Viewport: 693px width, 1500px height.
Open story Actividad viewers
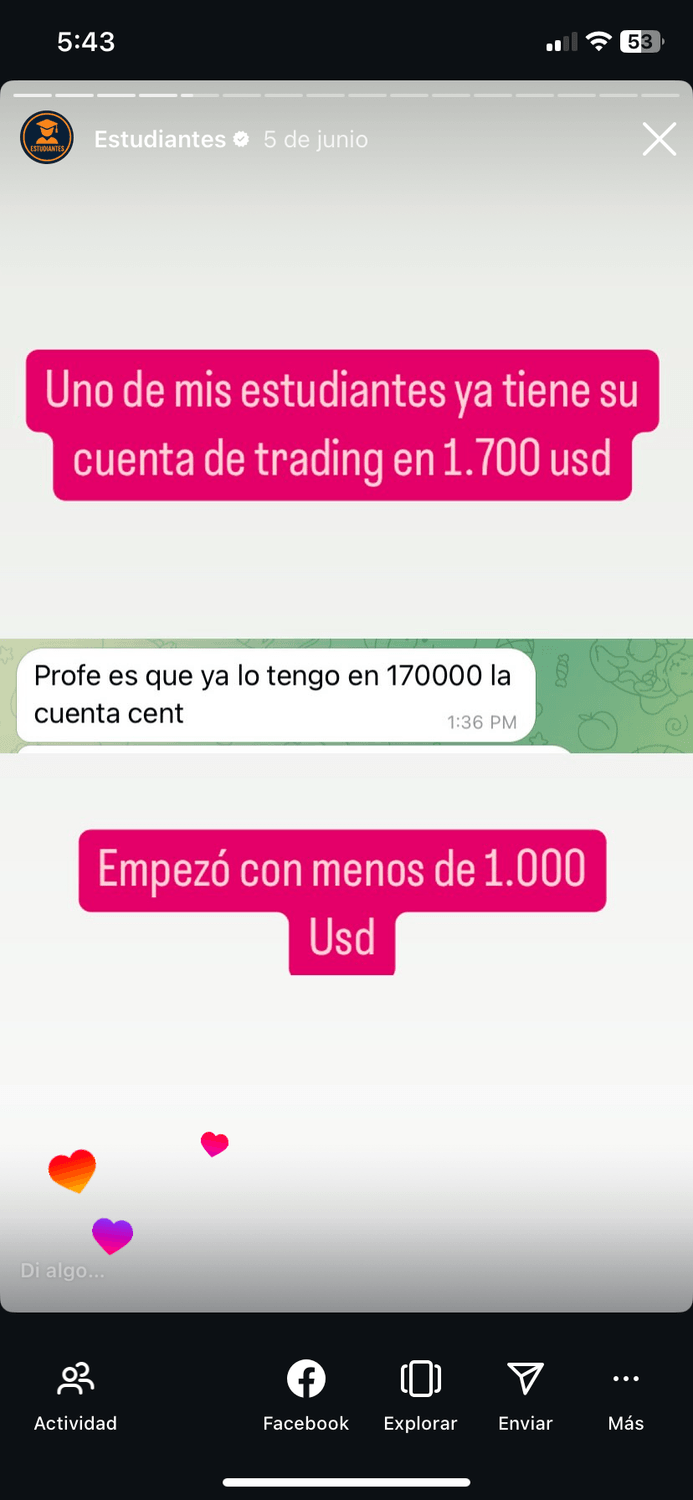[75, 1396]
